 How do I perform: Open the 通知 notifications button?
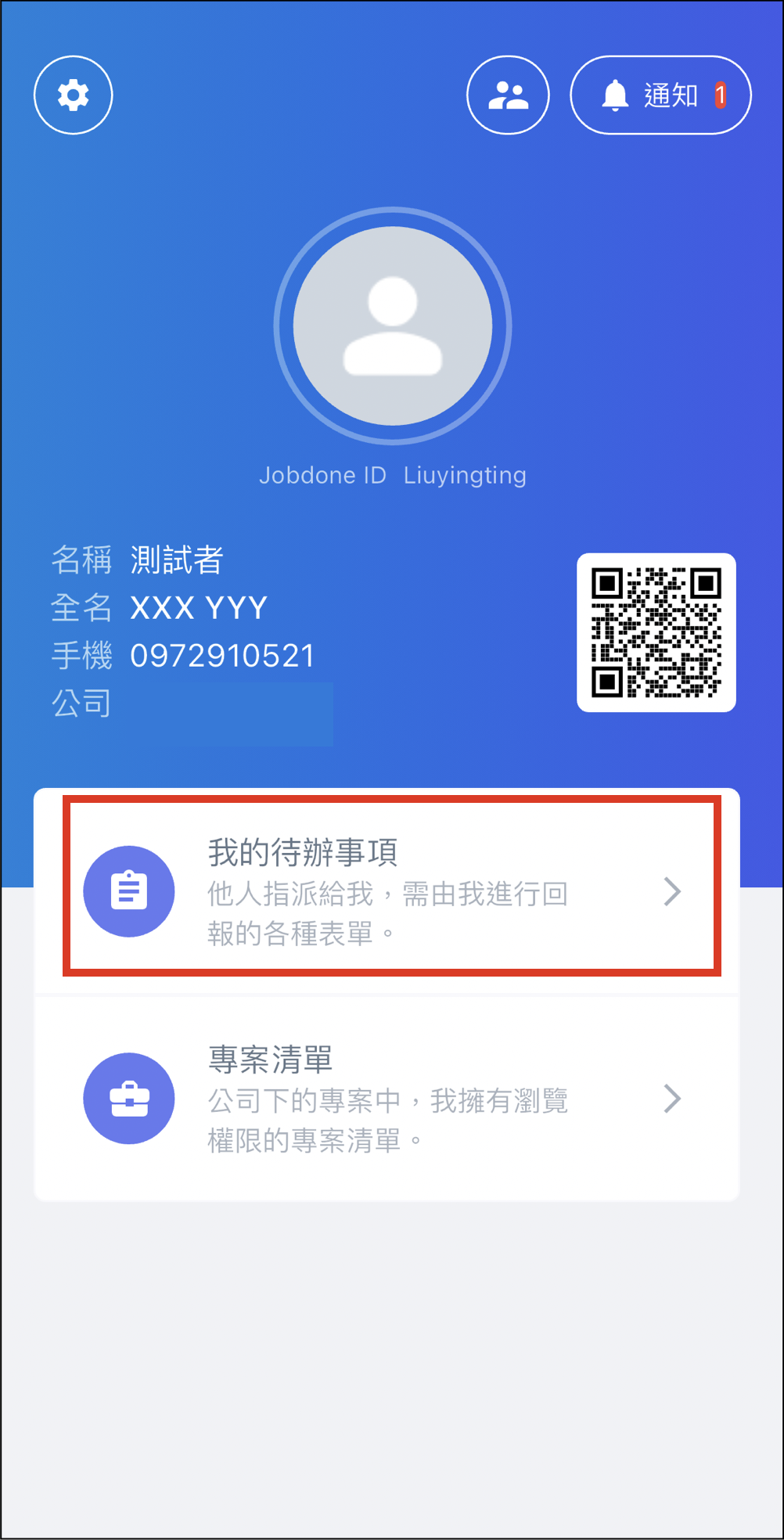(660, 95)
